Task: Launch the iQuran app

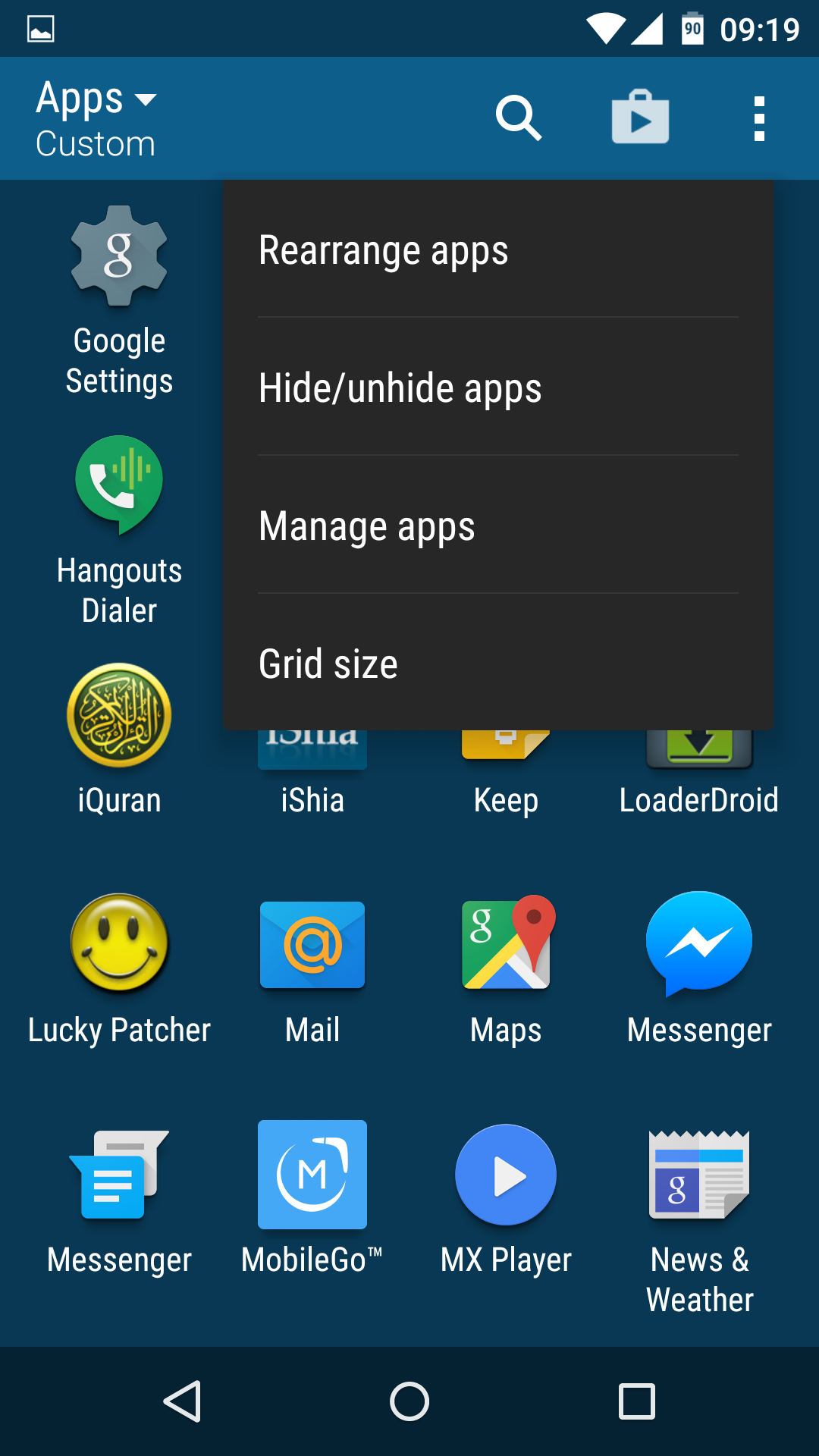Action: (x=119, y=739)
